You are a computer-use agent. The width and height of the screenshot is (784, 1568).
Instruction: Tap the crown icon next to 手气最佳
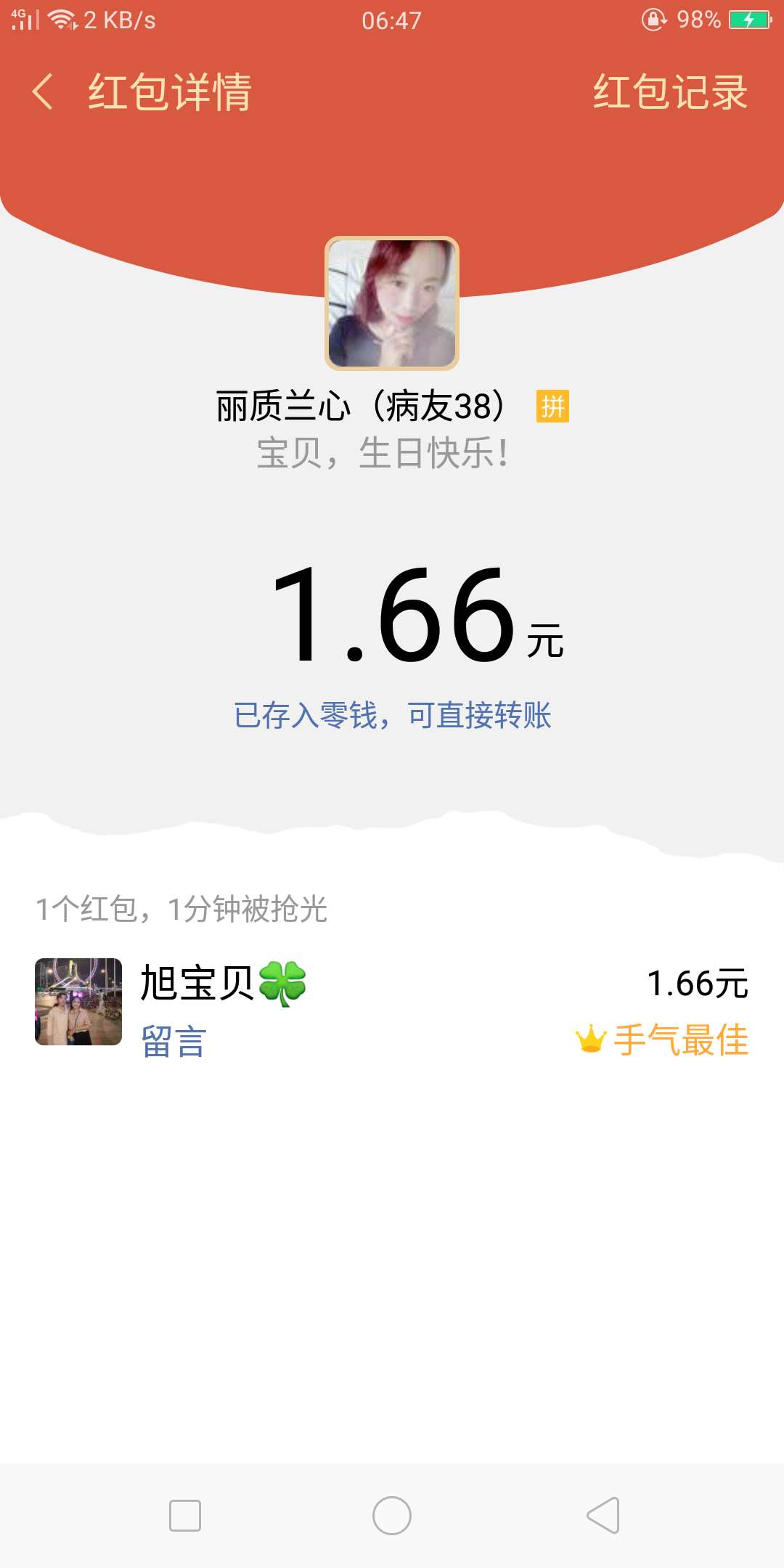[593, 1039]
